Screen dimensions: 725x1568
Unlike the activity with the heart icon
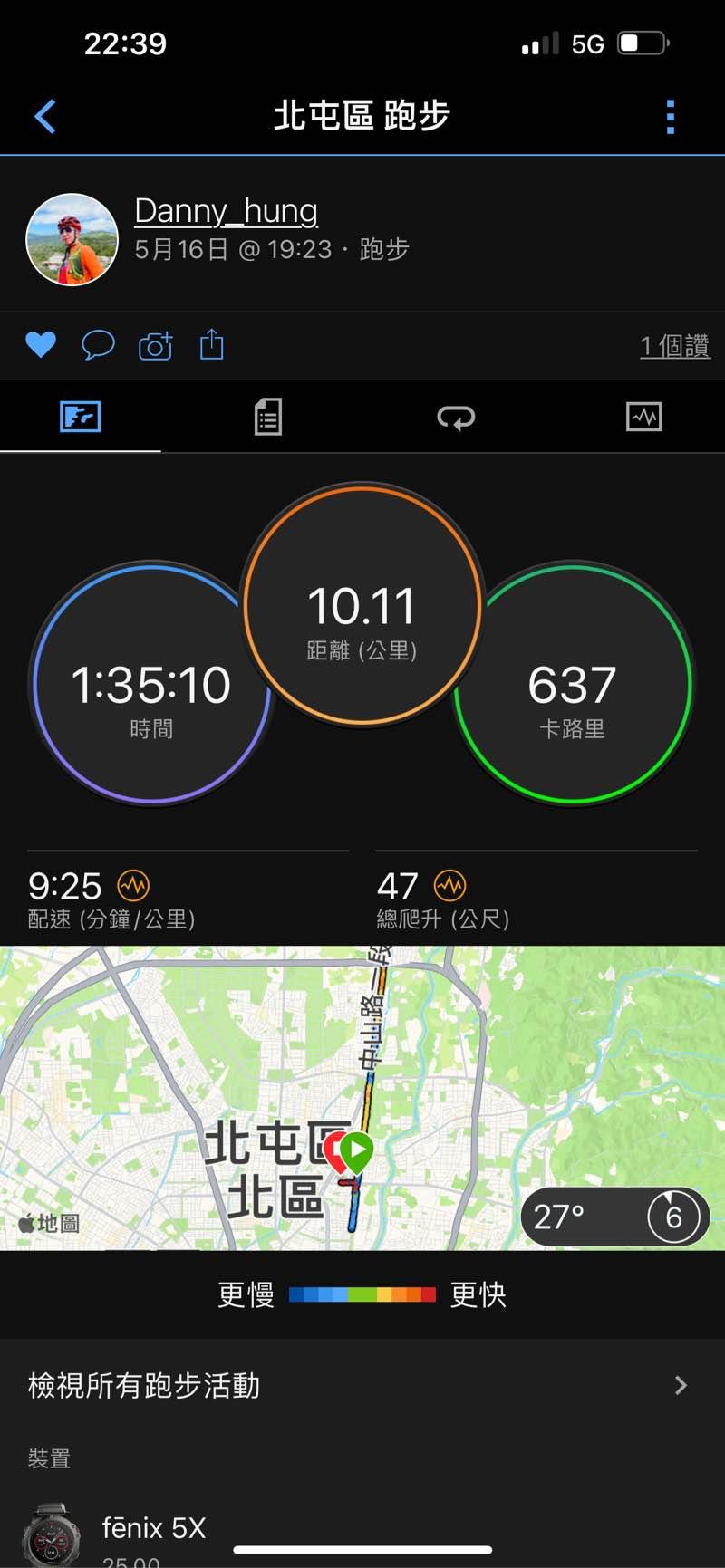[41, 345]
